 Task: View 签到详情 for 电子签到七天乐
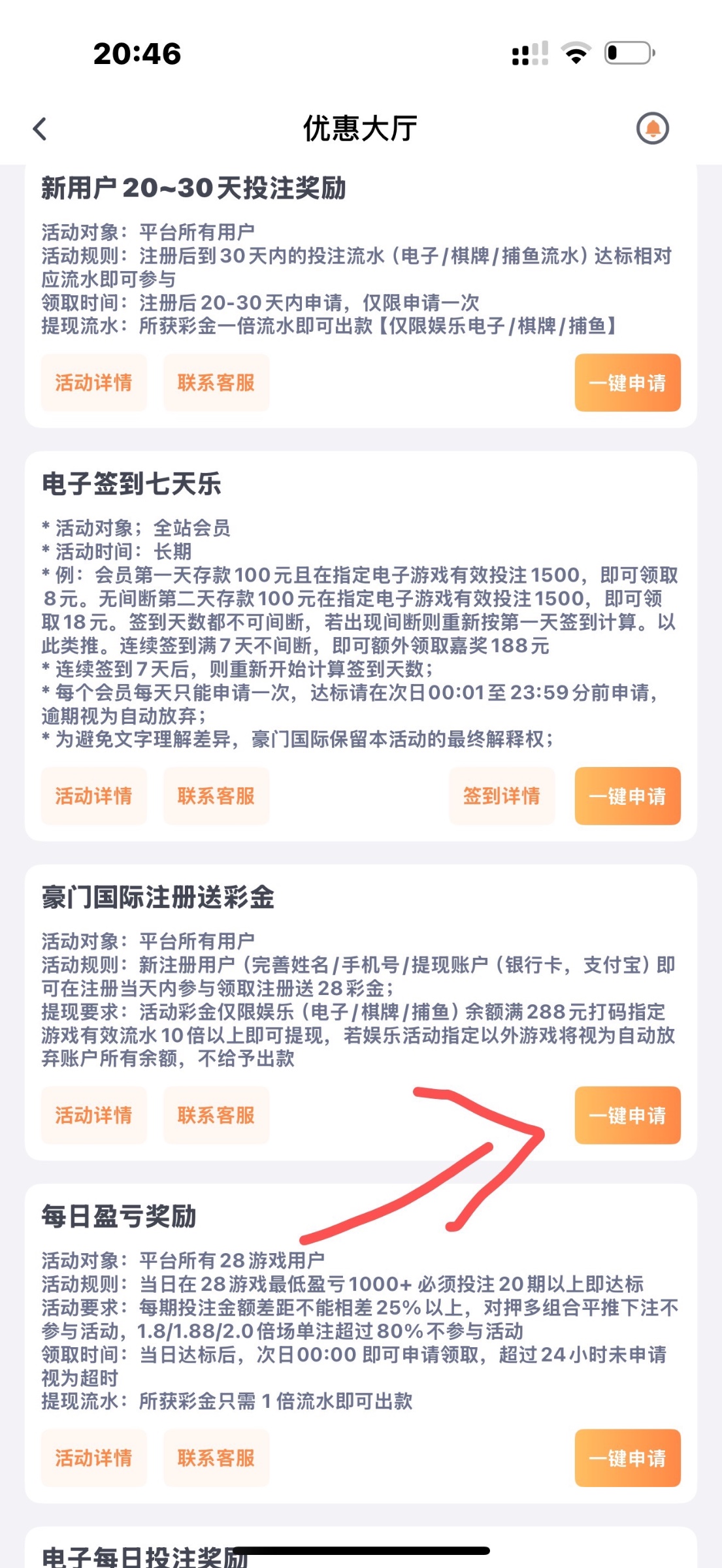(x=502, y=796)
